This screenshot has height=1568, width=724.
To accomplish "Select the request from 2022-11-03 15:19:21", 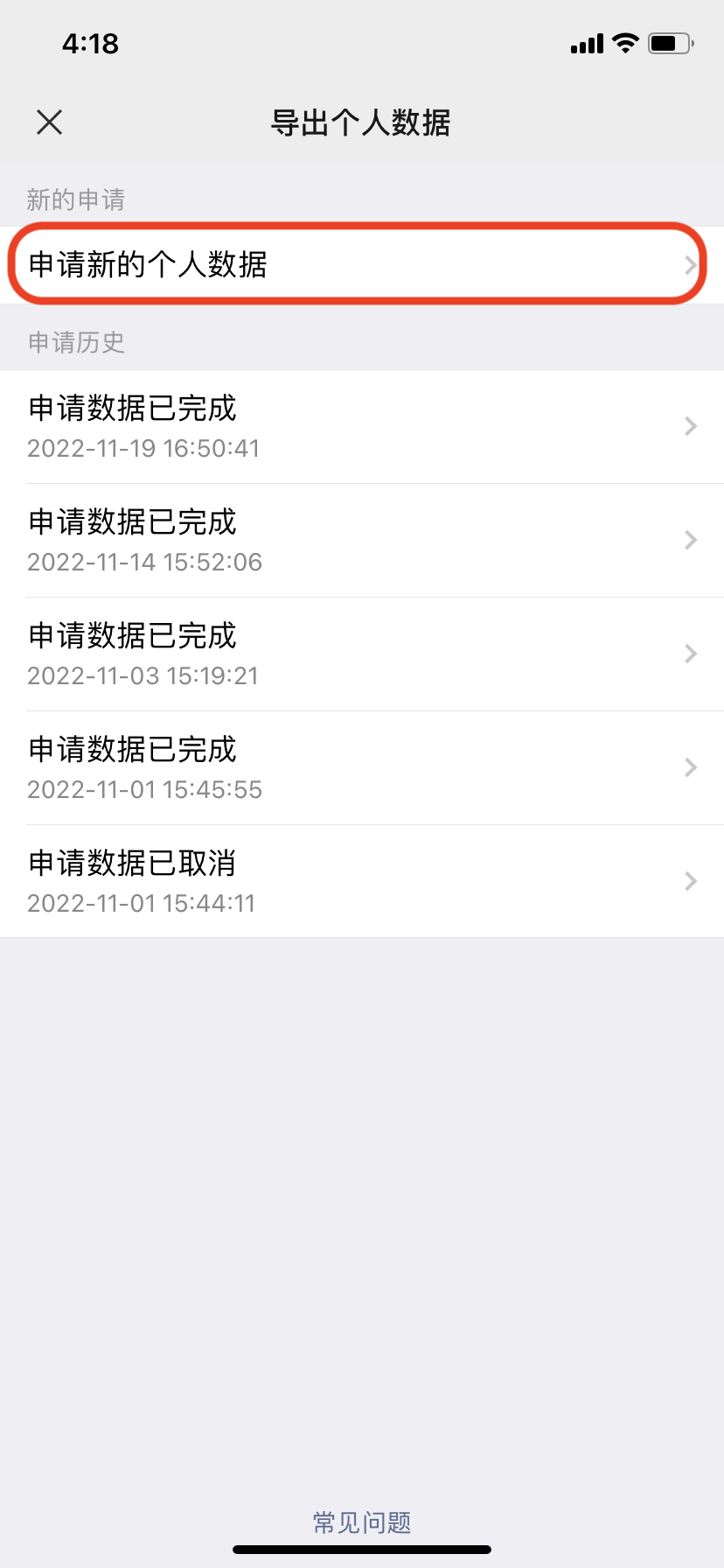I will (x=360, y=654).
